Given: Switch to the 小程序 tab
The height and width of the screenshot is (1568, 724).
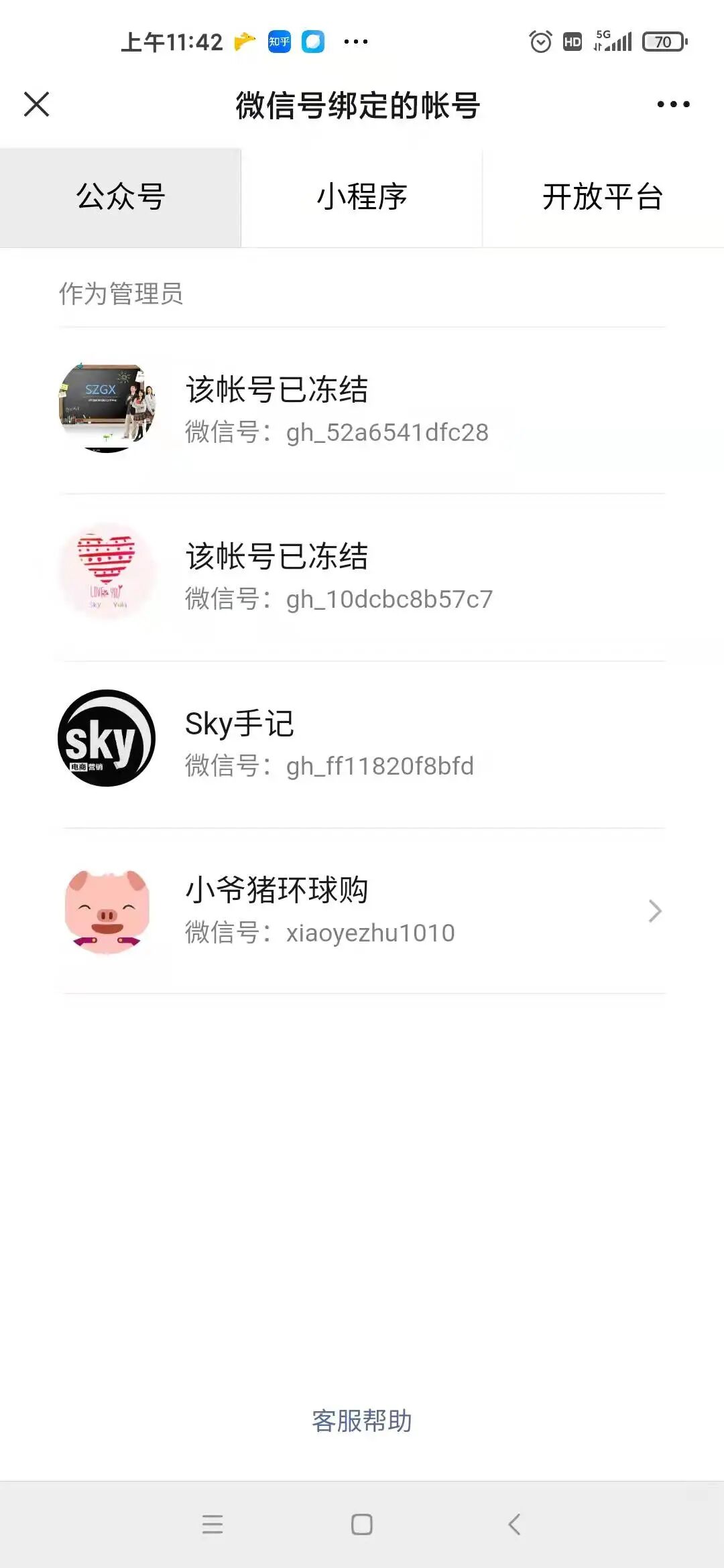Looking at the screenshot, I should coord(362,198).
